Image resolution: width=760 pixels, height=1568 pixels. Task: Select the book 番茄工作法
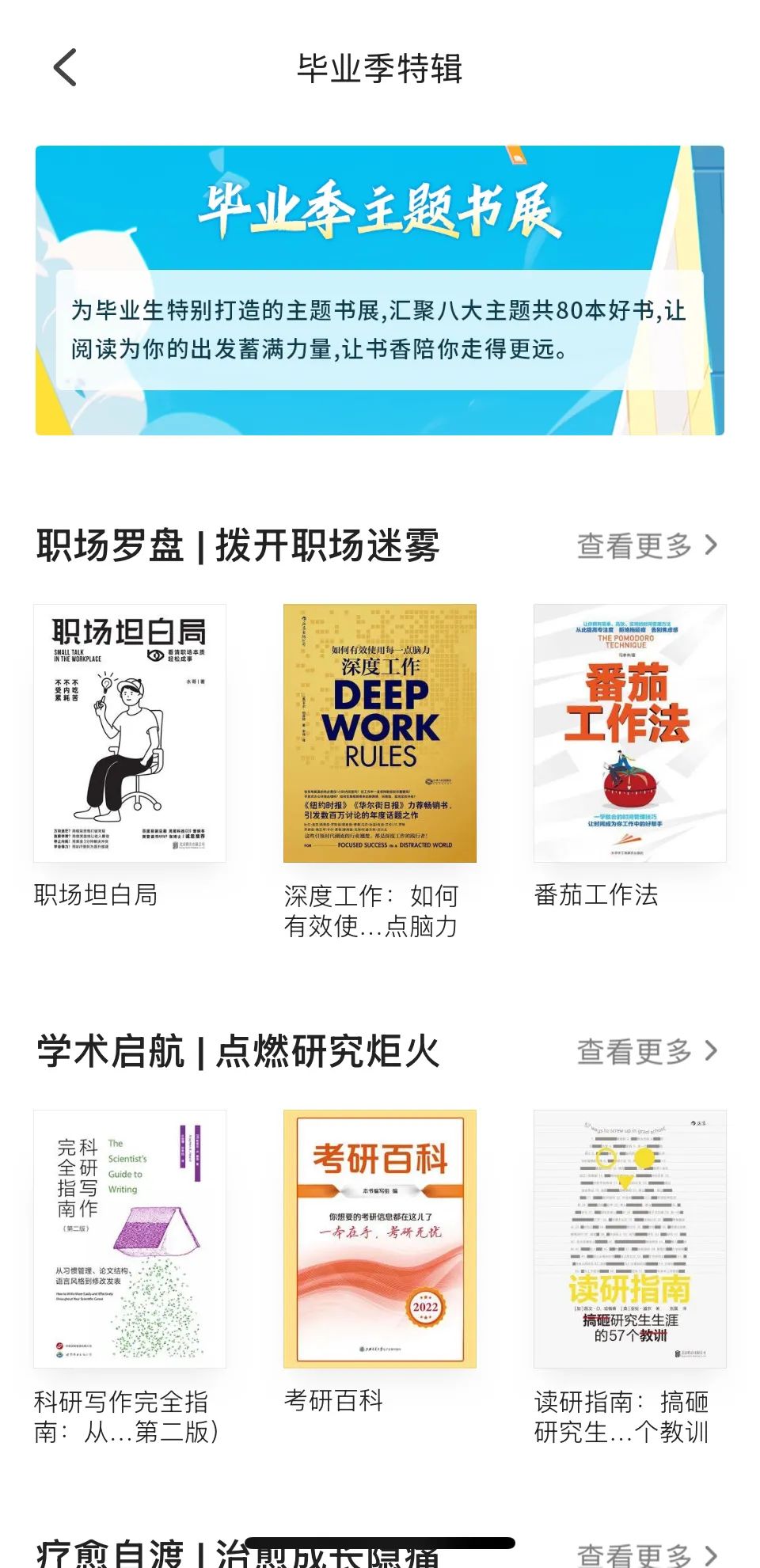630,733
